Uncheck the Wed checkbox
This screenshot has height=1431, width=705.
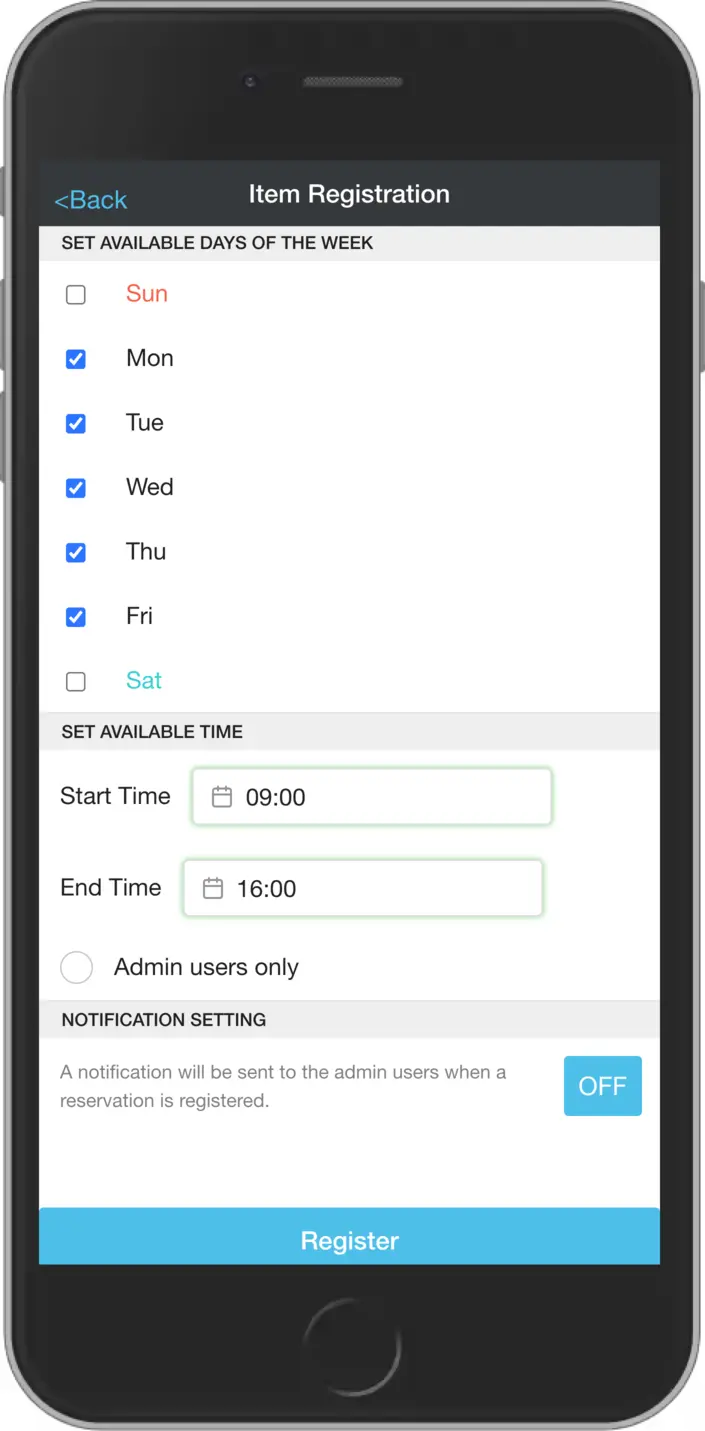click(x=76, y=488)
